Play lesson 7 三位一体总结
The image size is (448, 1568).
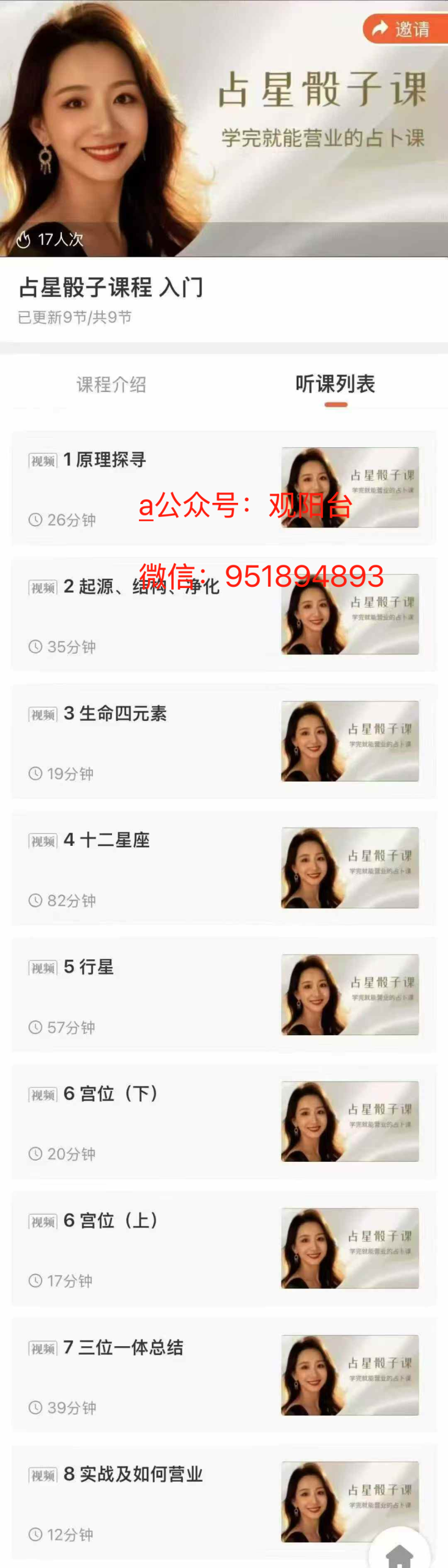point(224,1376)
